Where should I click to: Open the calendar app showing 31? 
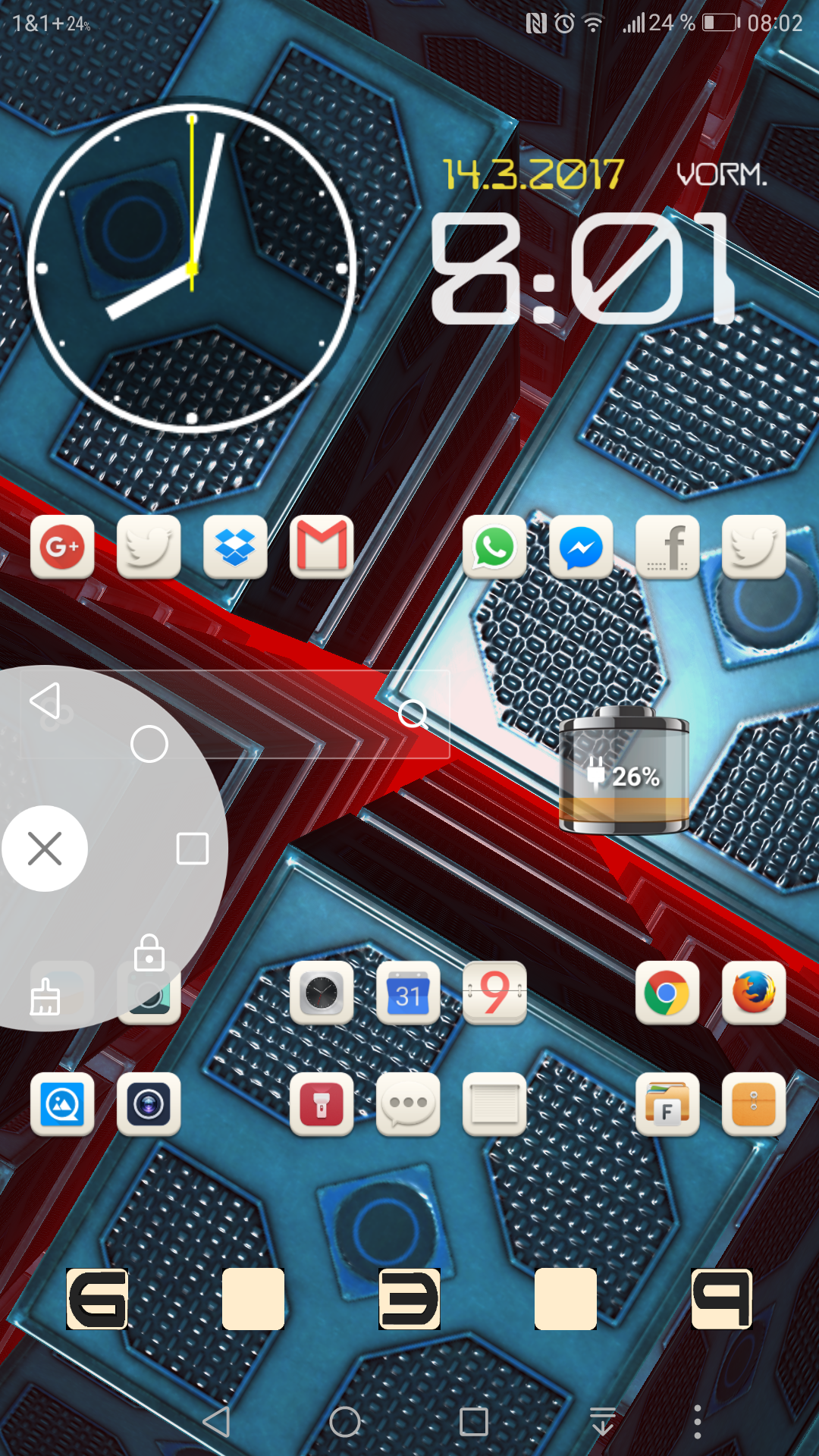[408, 993]
